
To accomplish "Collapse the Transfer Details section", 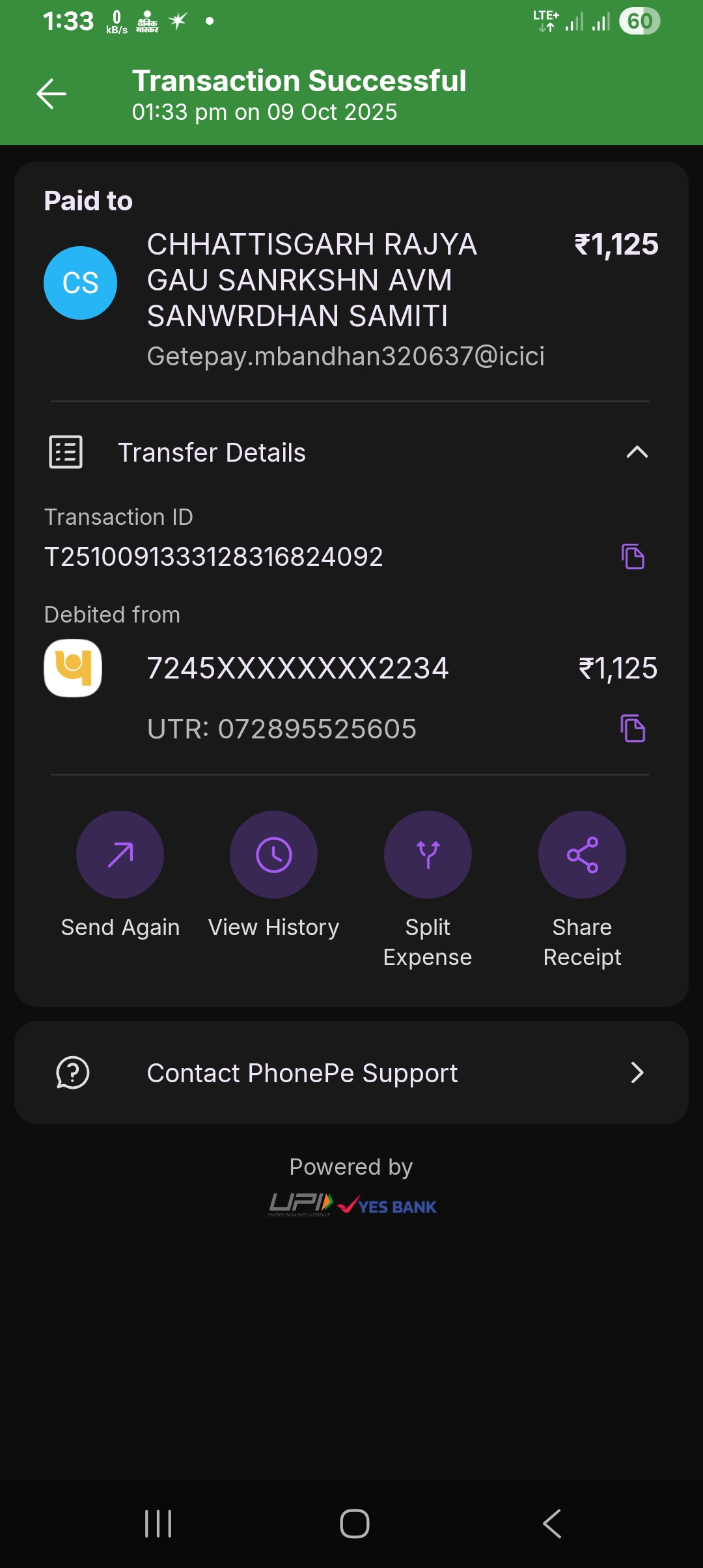I will point(636,452).
